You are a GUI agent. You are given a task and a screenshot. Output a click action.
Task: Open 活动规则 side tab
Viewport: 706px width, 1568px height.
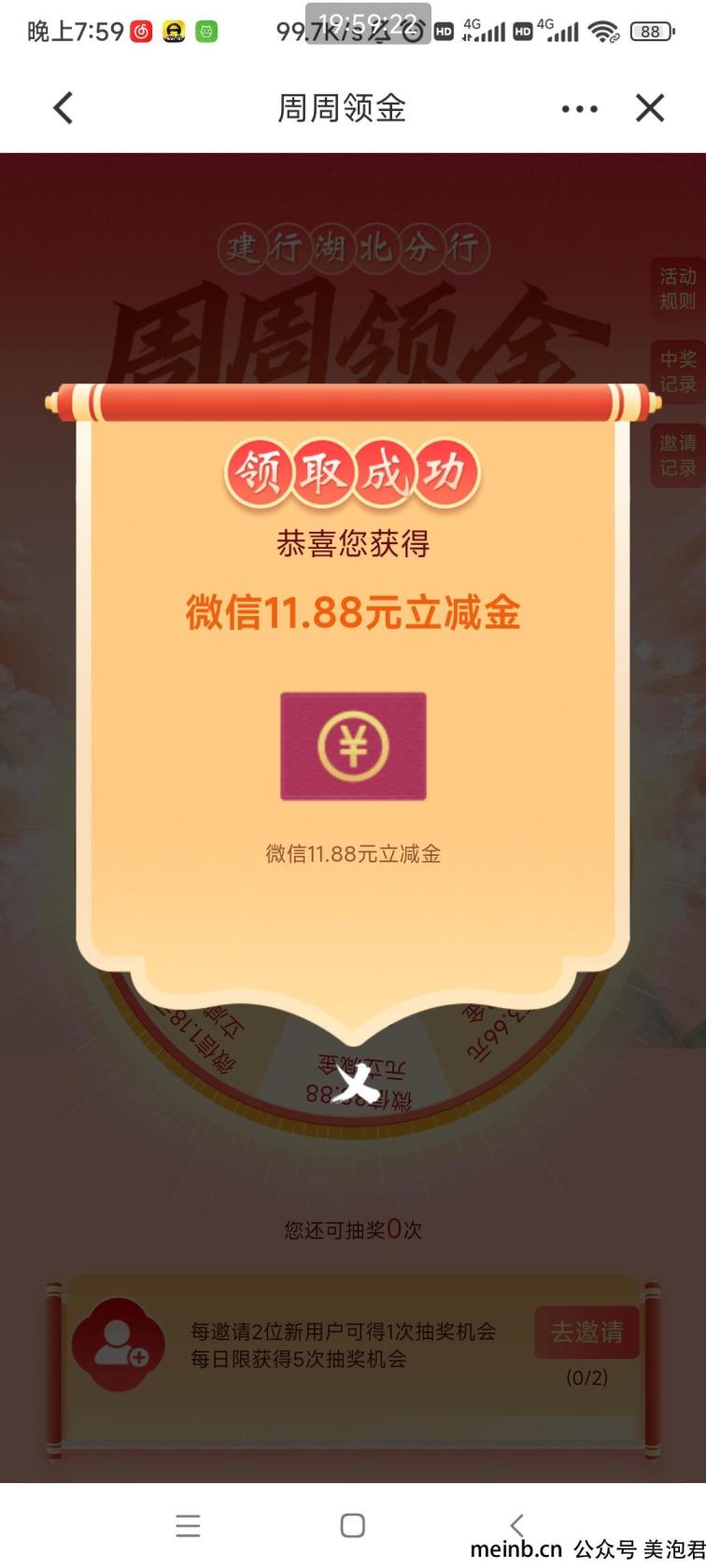[678, 288]
